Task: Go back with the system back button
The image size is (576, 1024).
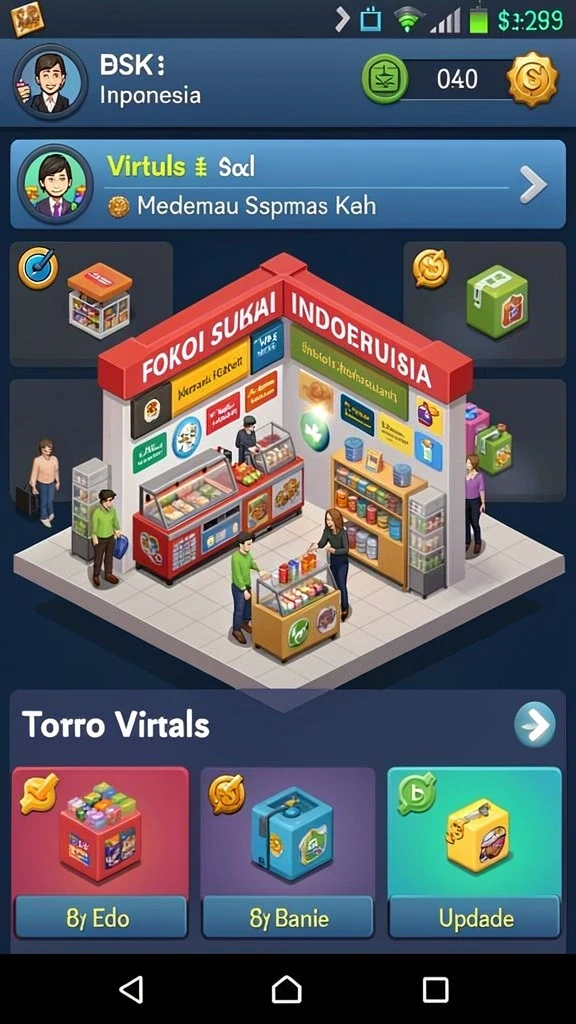Action: tap(132, 989)
